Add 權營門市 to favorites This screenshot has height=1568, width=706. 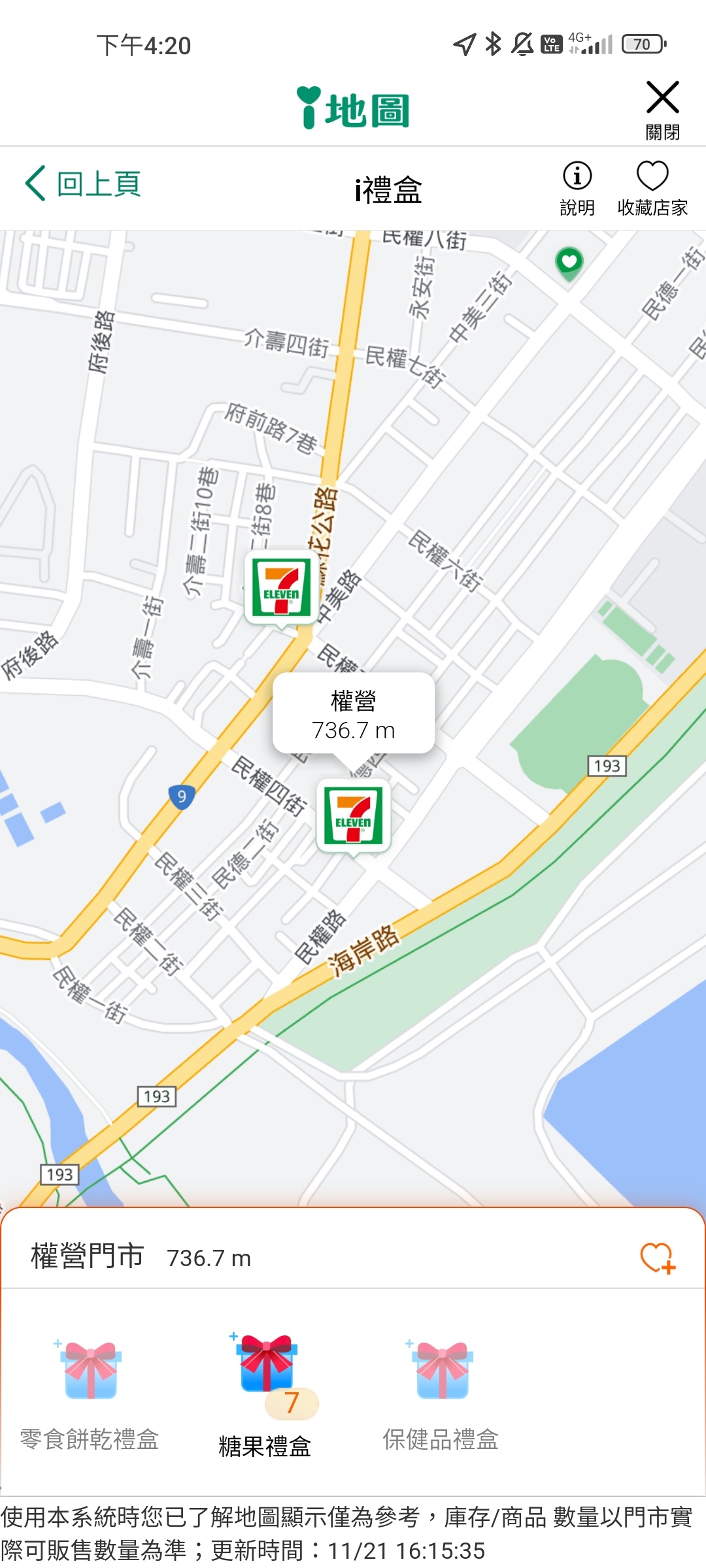point(657,1257)
